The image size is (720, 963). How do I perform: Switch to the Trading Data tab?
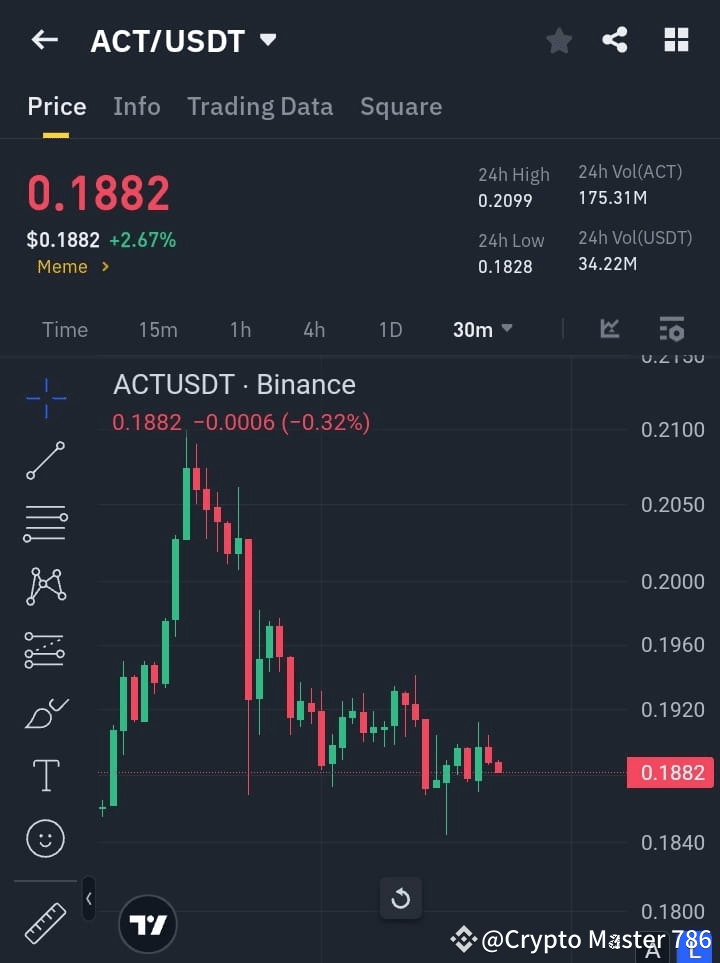[x=260, y=106]
